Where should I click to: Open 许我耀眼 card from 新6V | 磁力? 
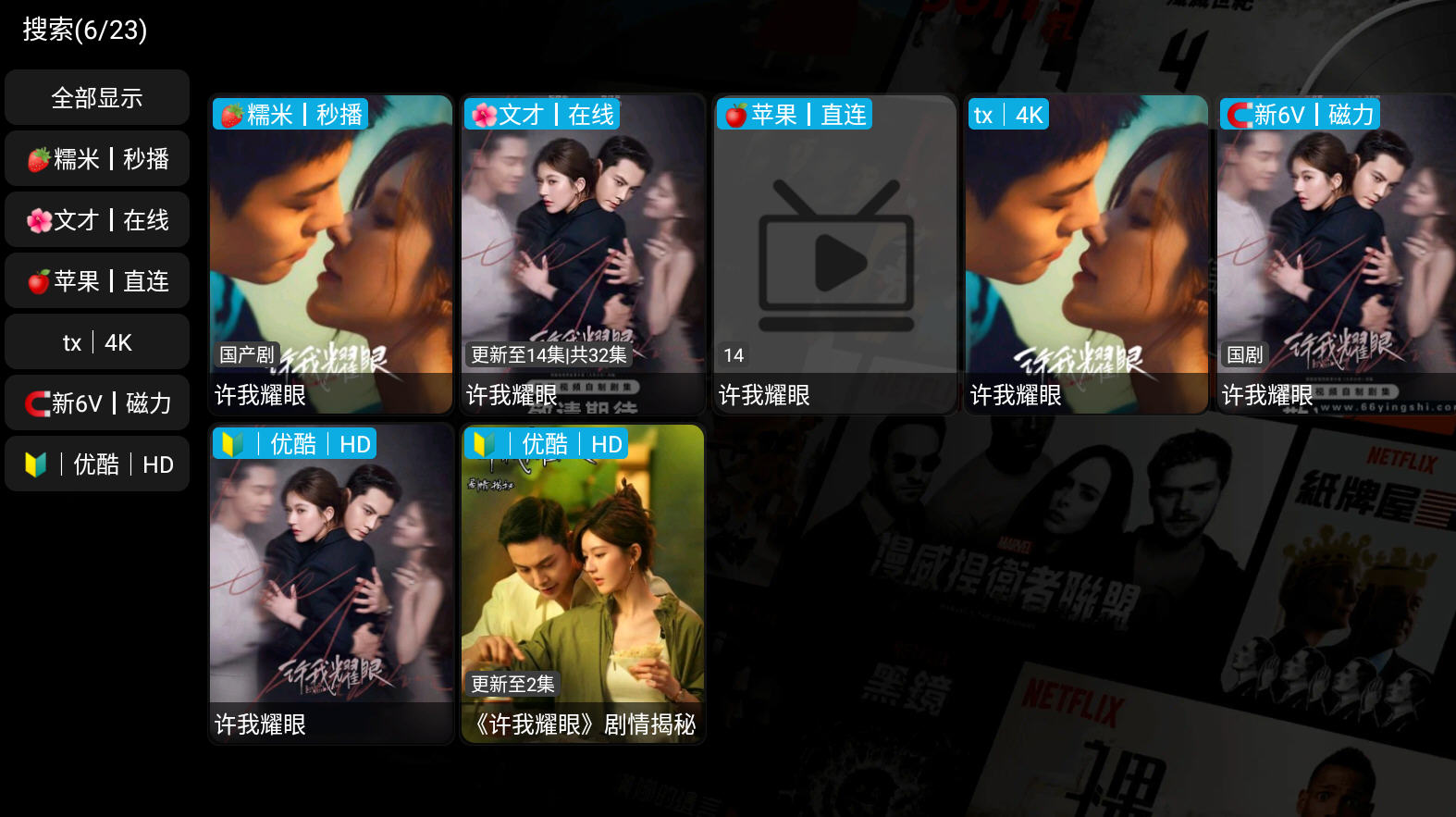click(x=1337, y=254)
